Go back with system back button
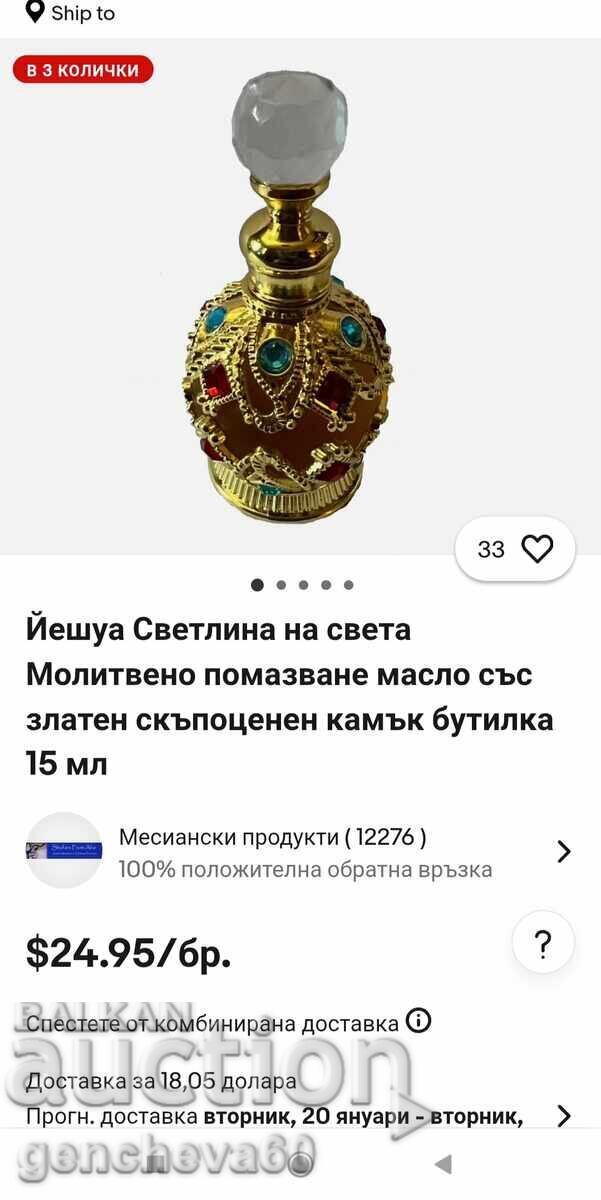This screenshot has height=1200, width=601. coord(443,1163)
